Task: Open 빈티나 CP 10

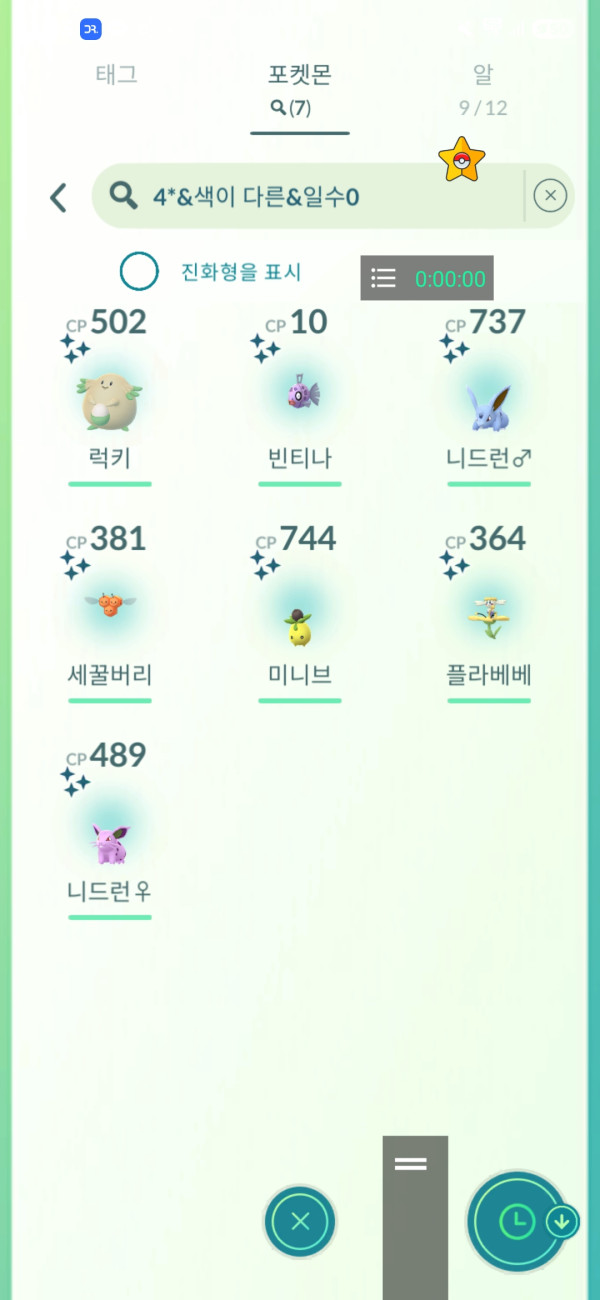Action: 299,402
